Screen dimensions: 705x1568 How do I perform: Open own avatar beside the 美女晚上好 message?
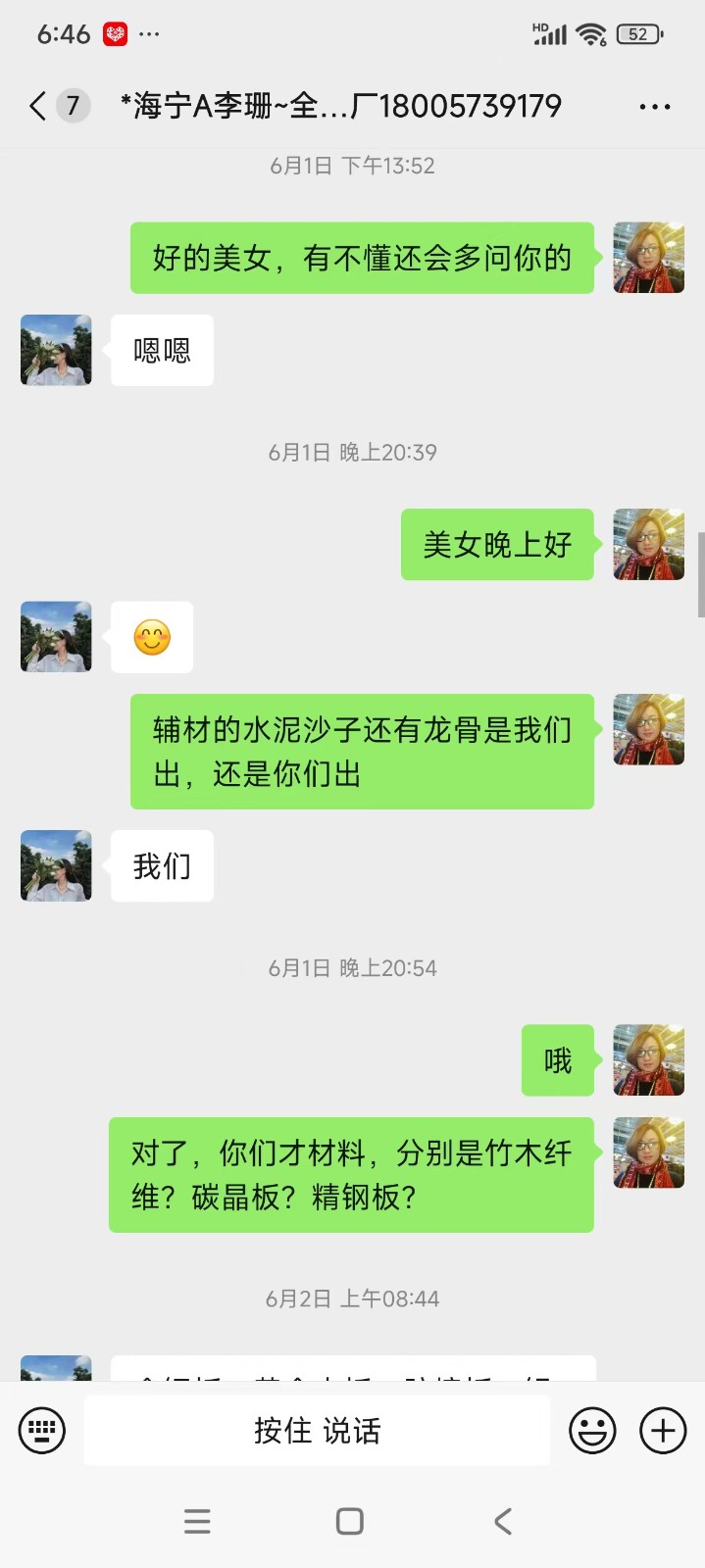648,544
